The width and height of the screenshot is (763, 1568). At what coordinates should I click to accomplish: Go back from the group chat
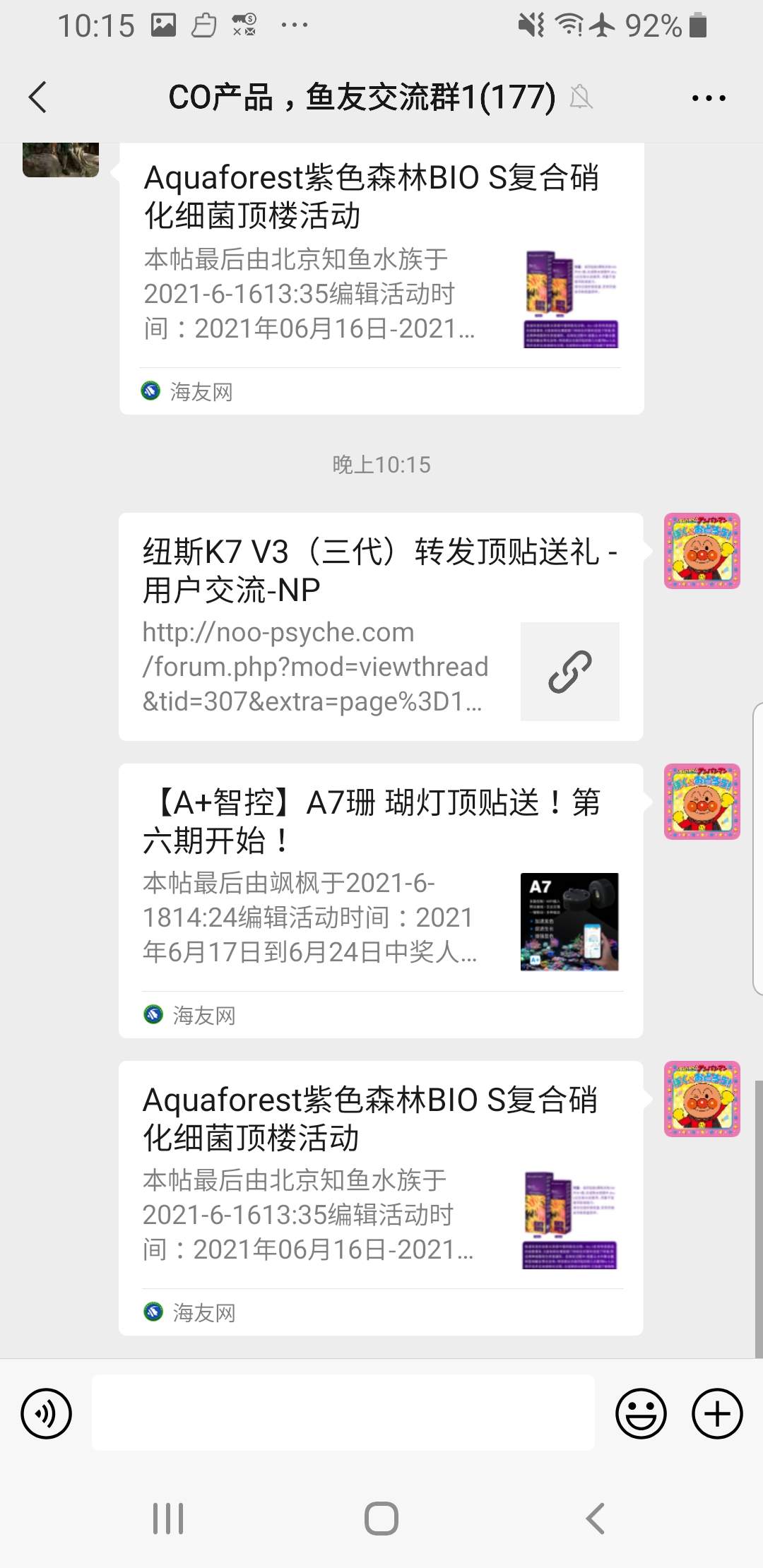click(x=38, y=97)
